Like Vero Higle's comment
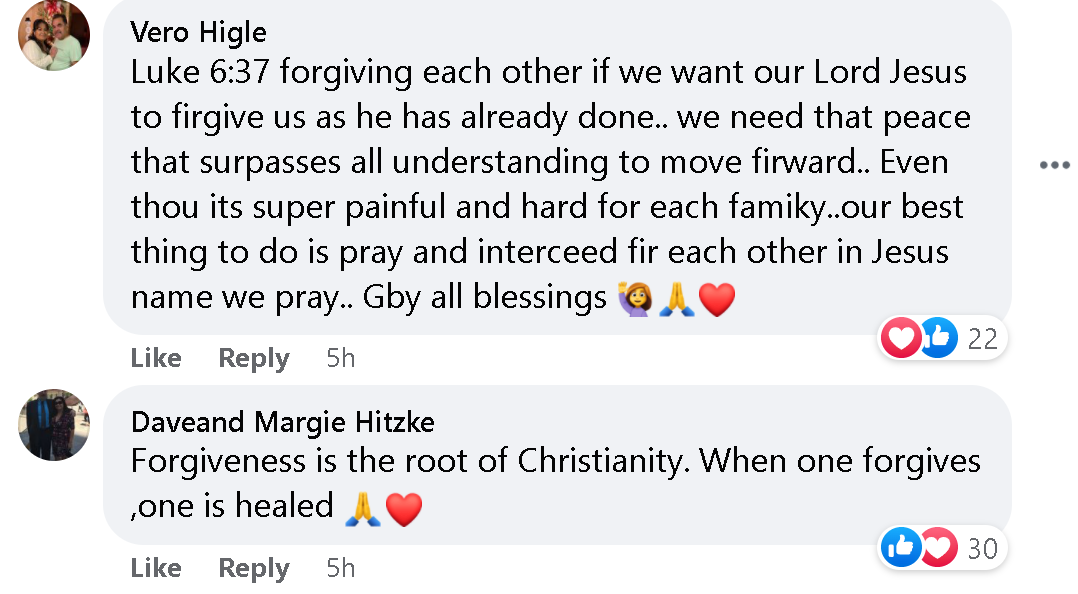The height and width of the screenshot is (594, 1078). click(x=156, y=358)
